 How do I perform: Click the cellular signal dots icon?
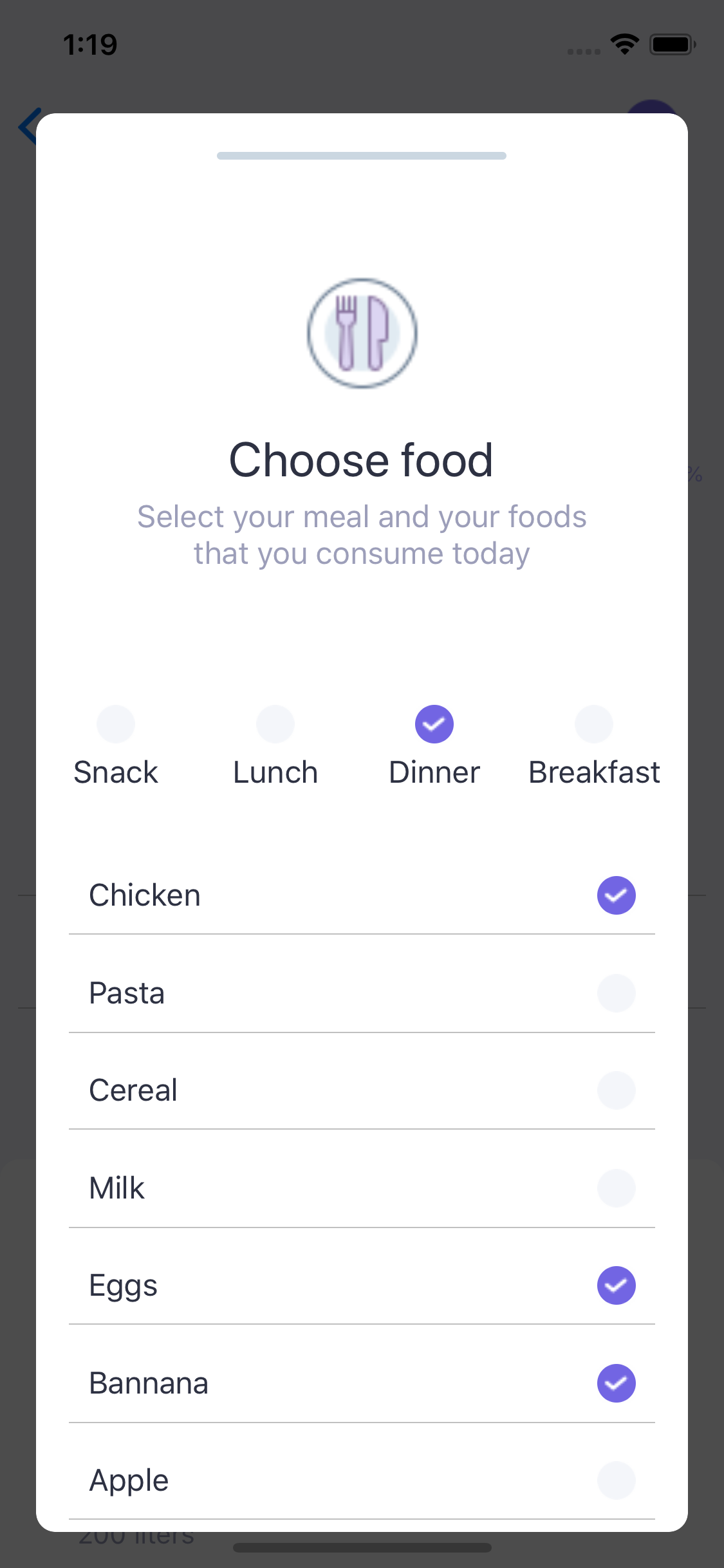[583, 50]
